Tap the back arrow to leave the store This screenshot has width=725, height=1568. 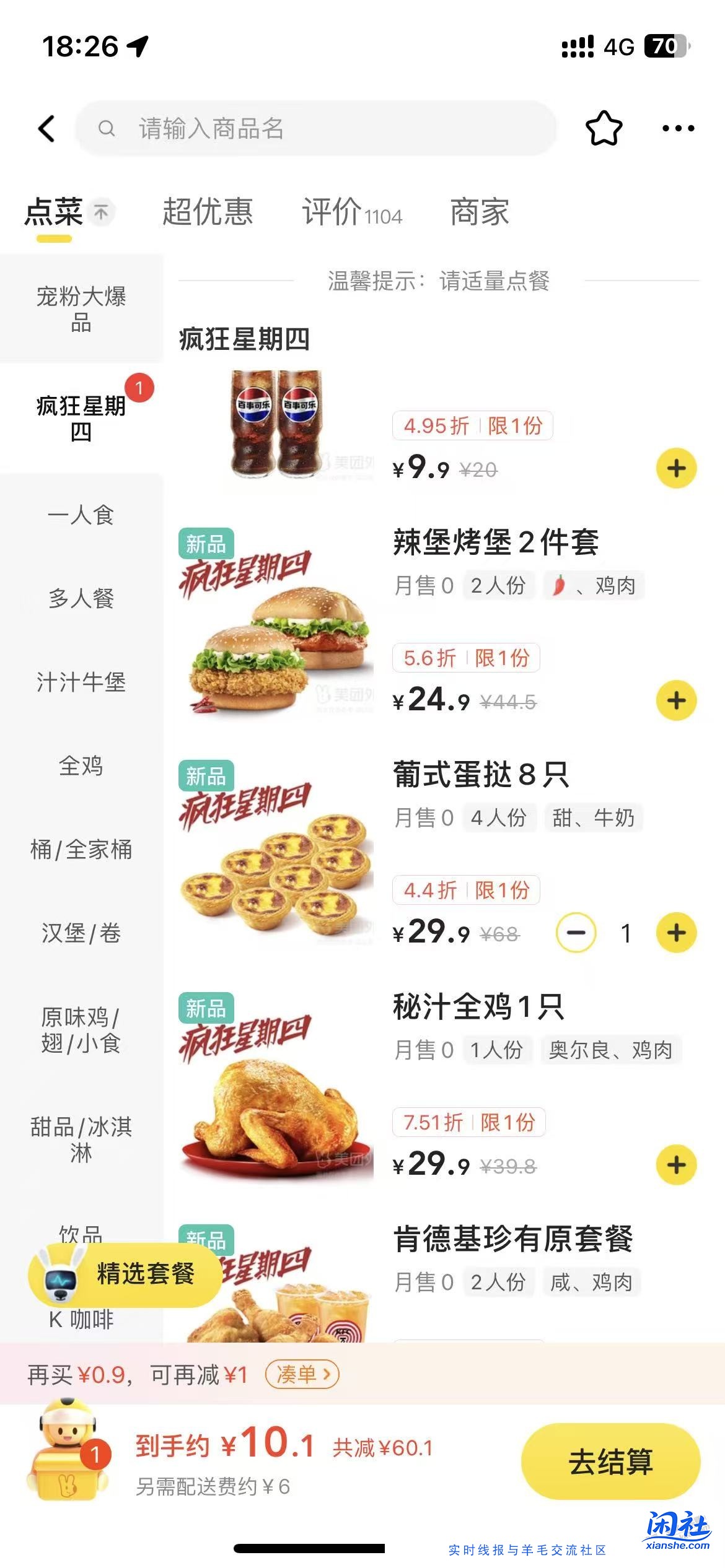tap(45, 128)
